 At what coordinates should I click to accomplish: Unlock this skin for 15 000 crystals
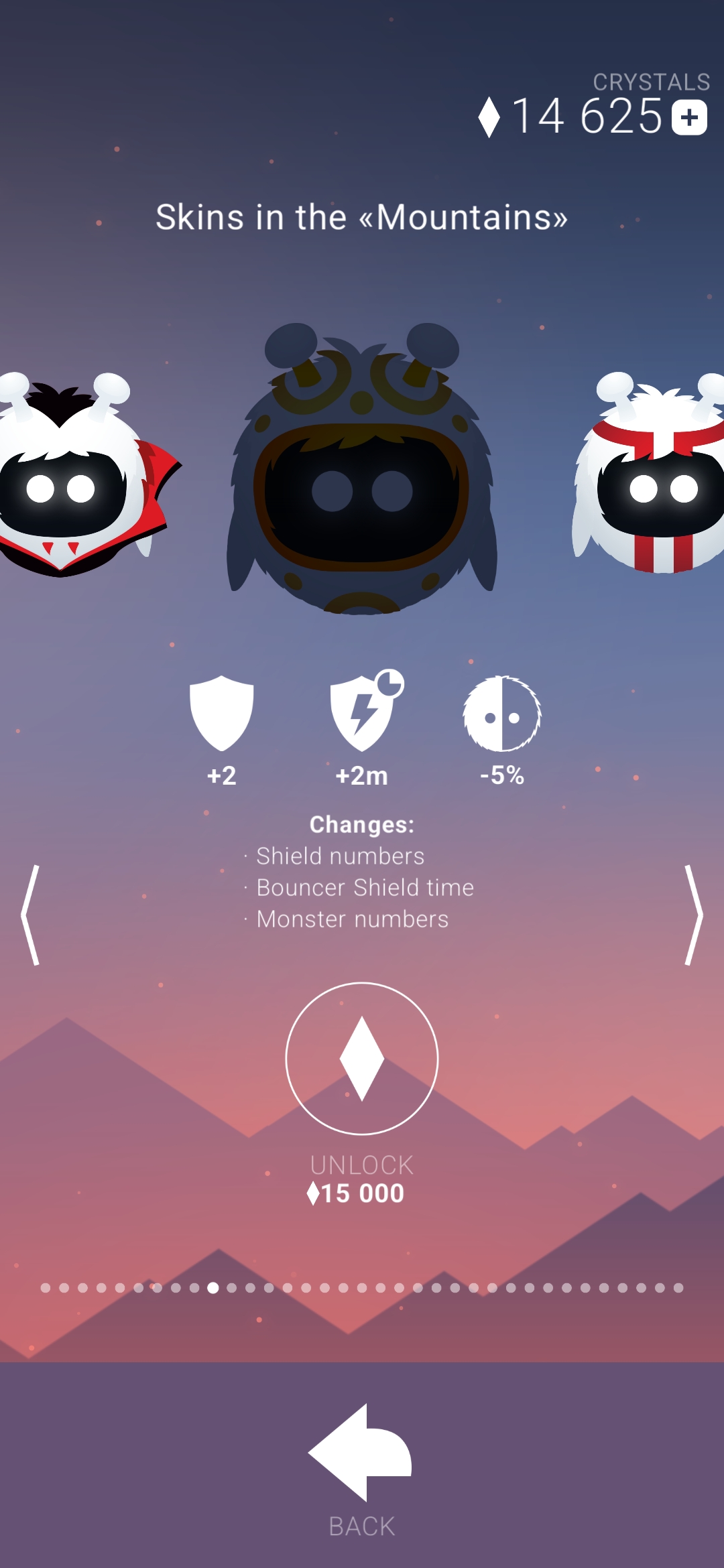[362, 1059]
